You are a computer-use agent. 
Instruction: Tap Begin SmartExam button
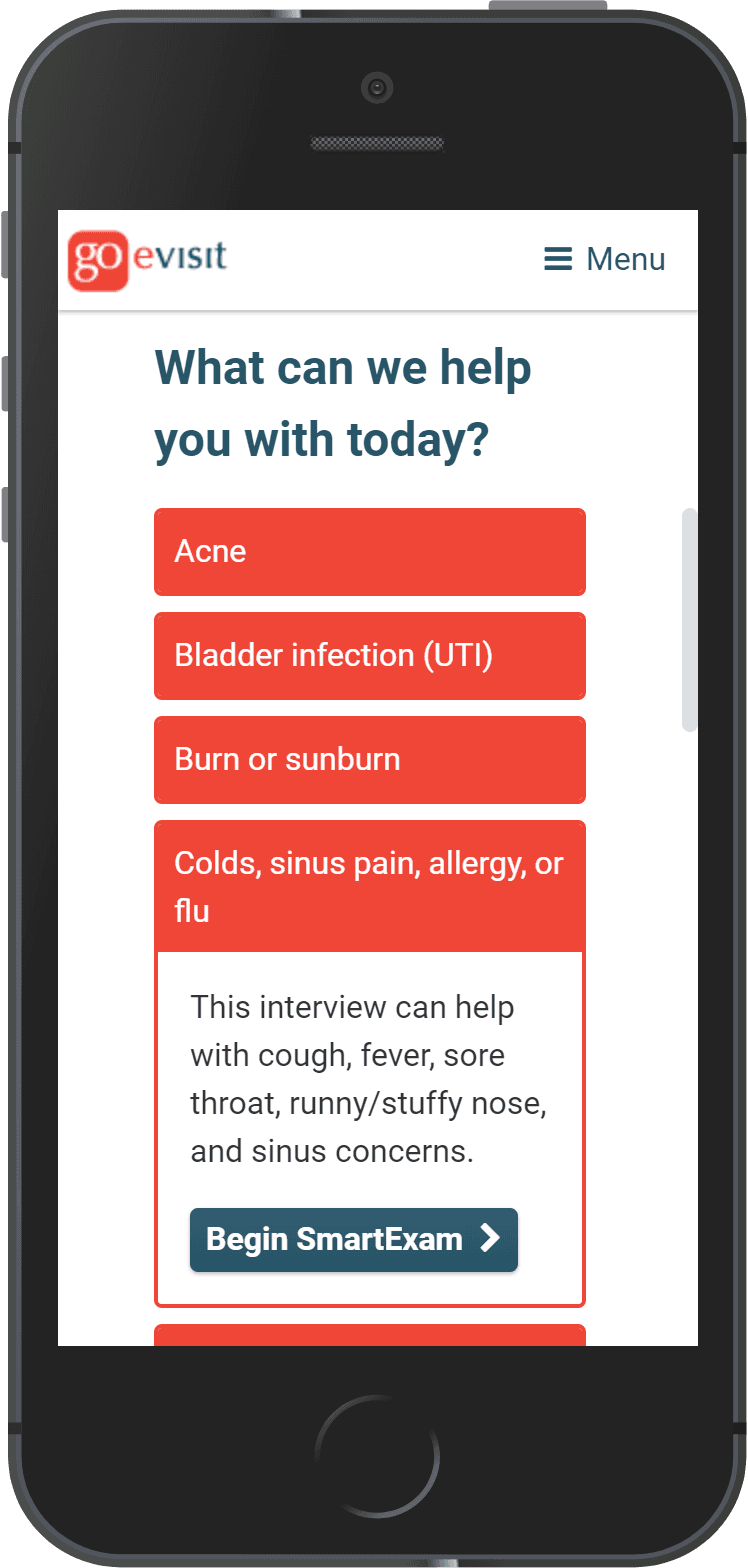tap(354, 1240)
